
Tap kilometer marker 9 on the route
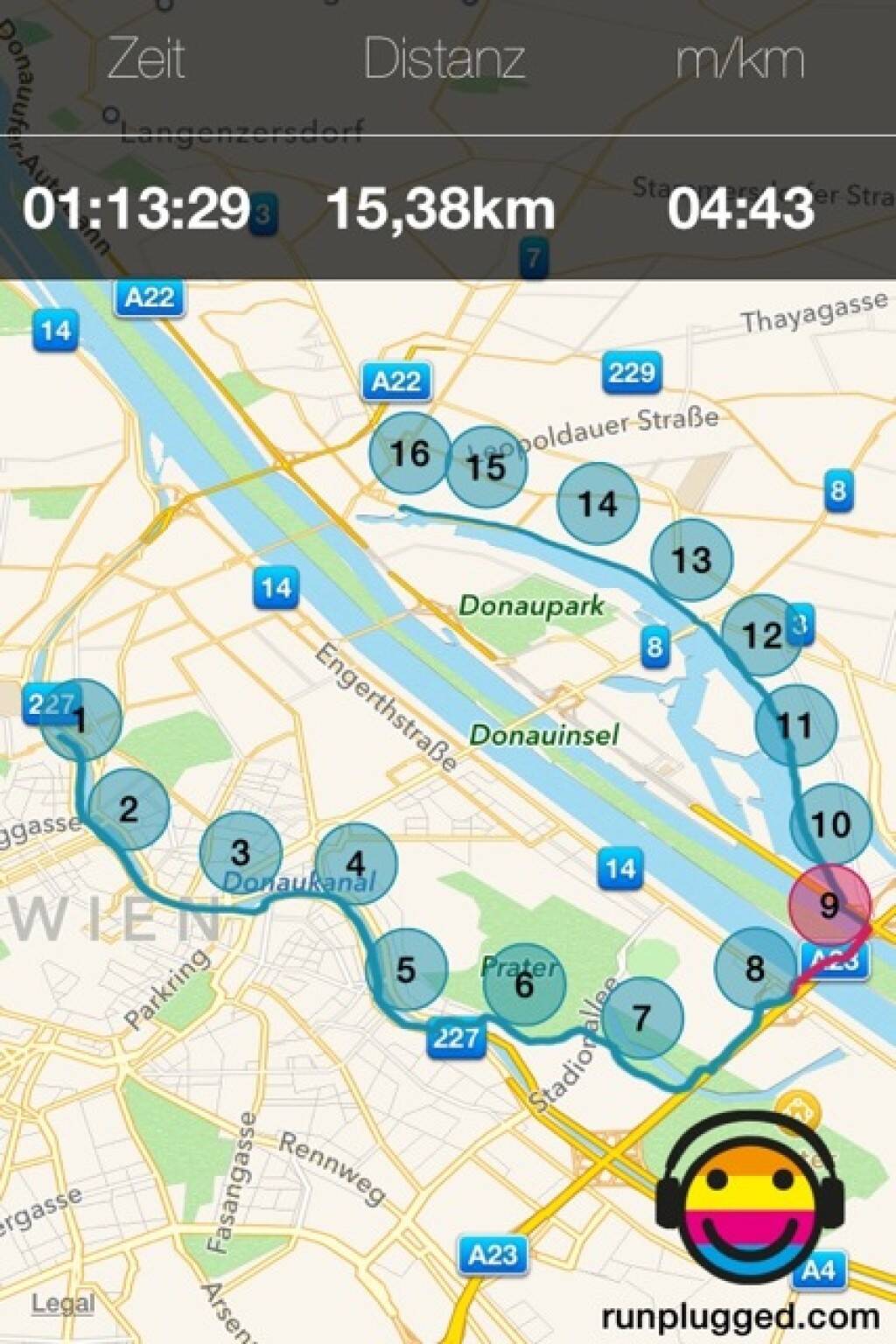(x=829, y=905)
